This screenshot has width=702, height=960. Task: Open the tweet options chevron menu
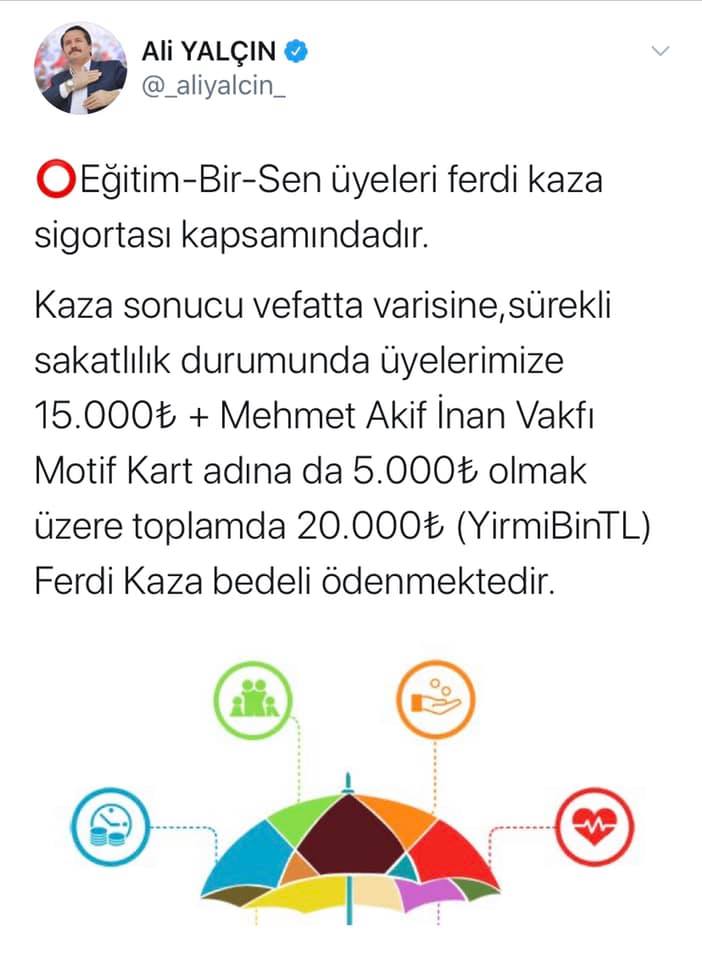coord(660,51)
